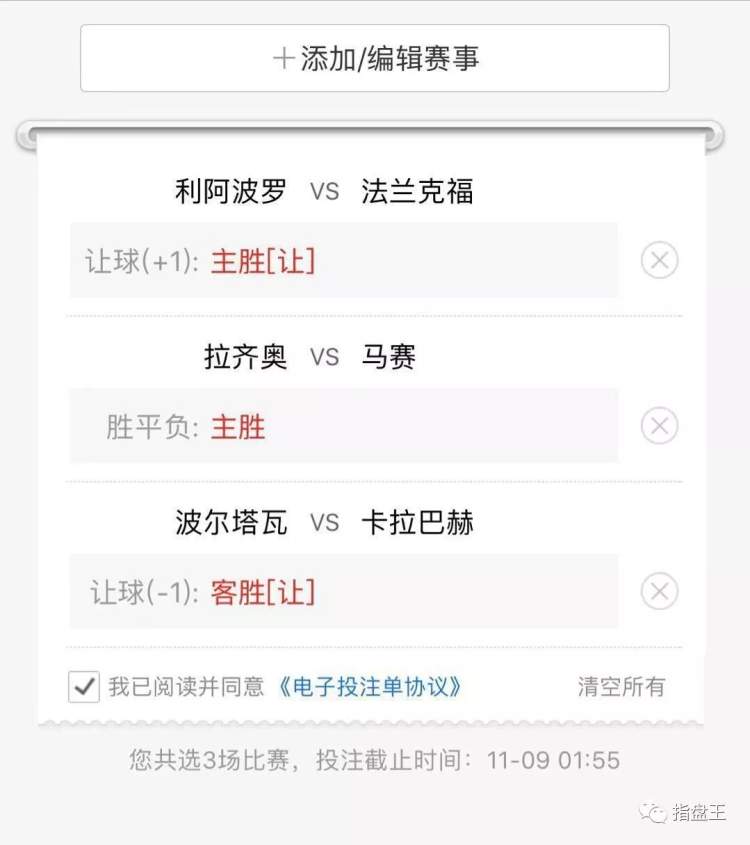
Task: Uncheck the 我已阅读并同意 agreement checkbox
Action: 84,687
